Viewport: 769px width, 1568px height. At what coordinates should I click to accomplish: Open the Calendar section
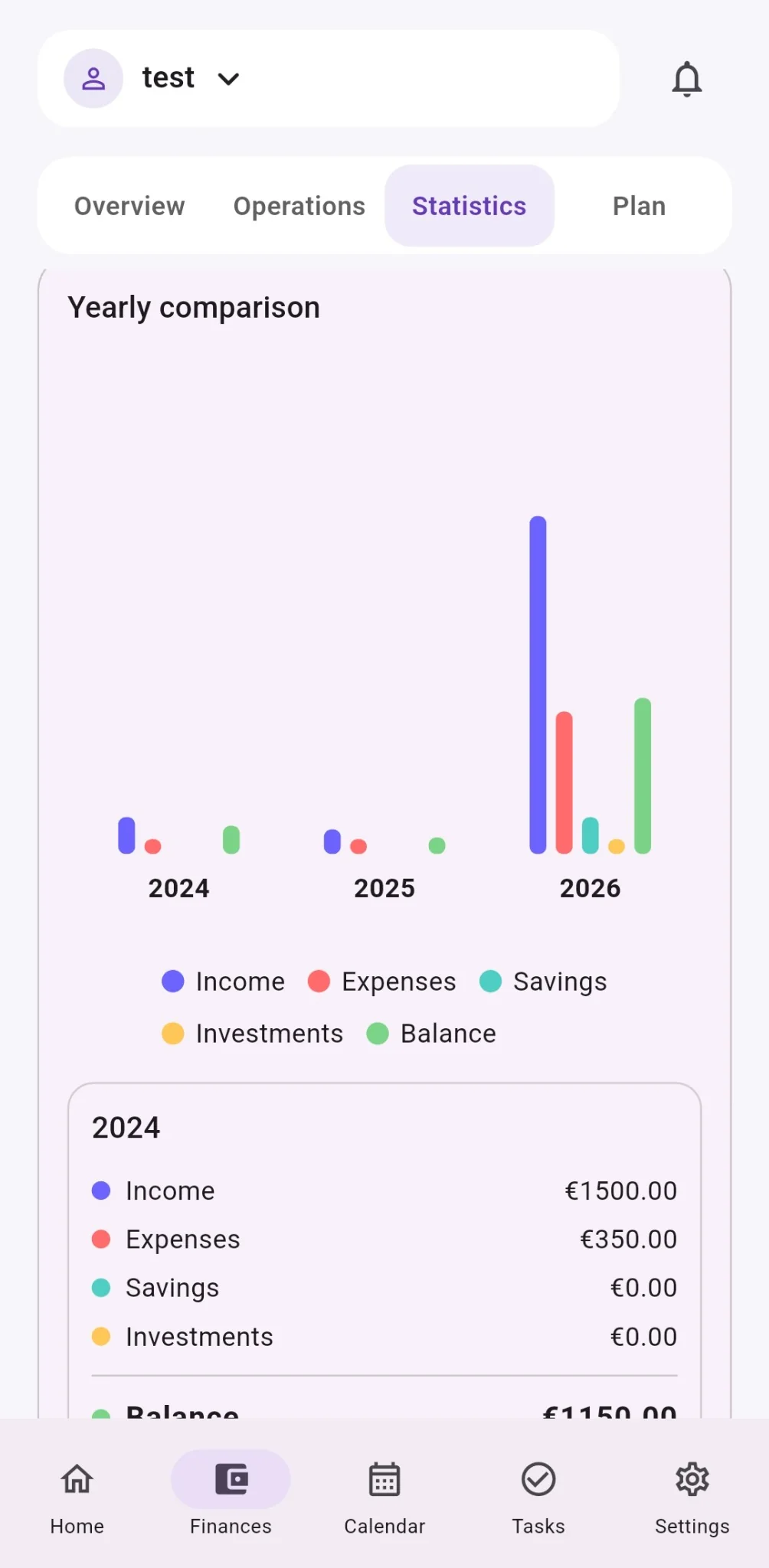pyautogui.click(x=384, y=1498)
